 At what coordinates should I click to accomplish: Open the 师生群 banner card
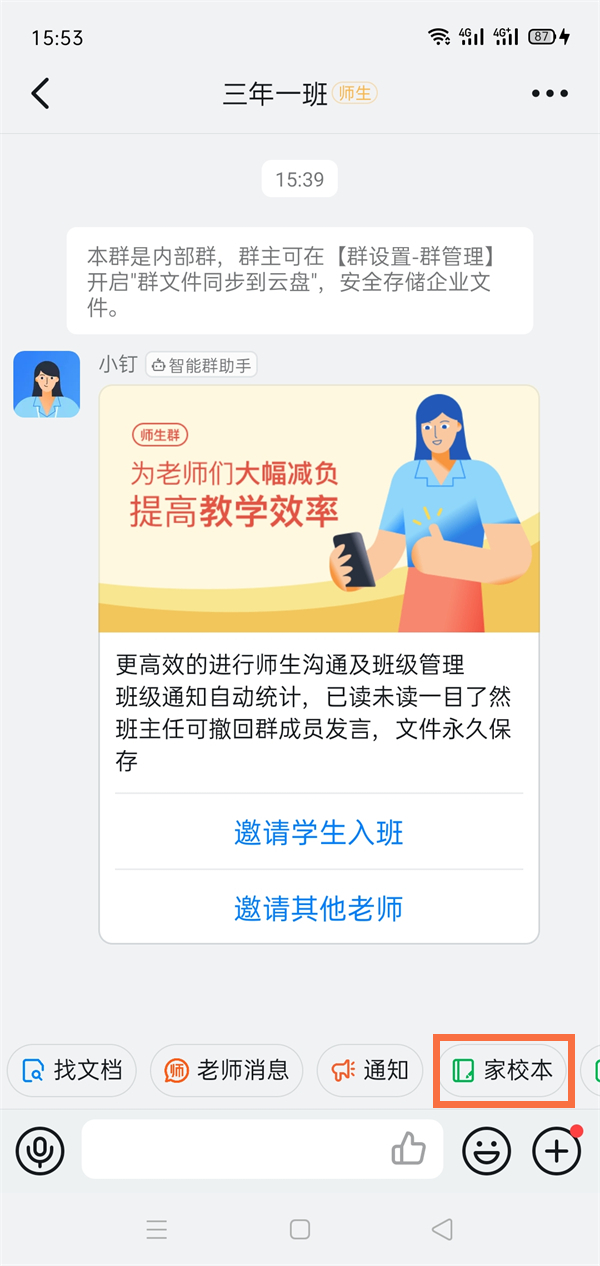[x=318, y=510]
